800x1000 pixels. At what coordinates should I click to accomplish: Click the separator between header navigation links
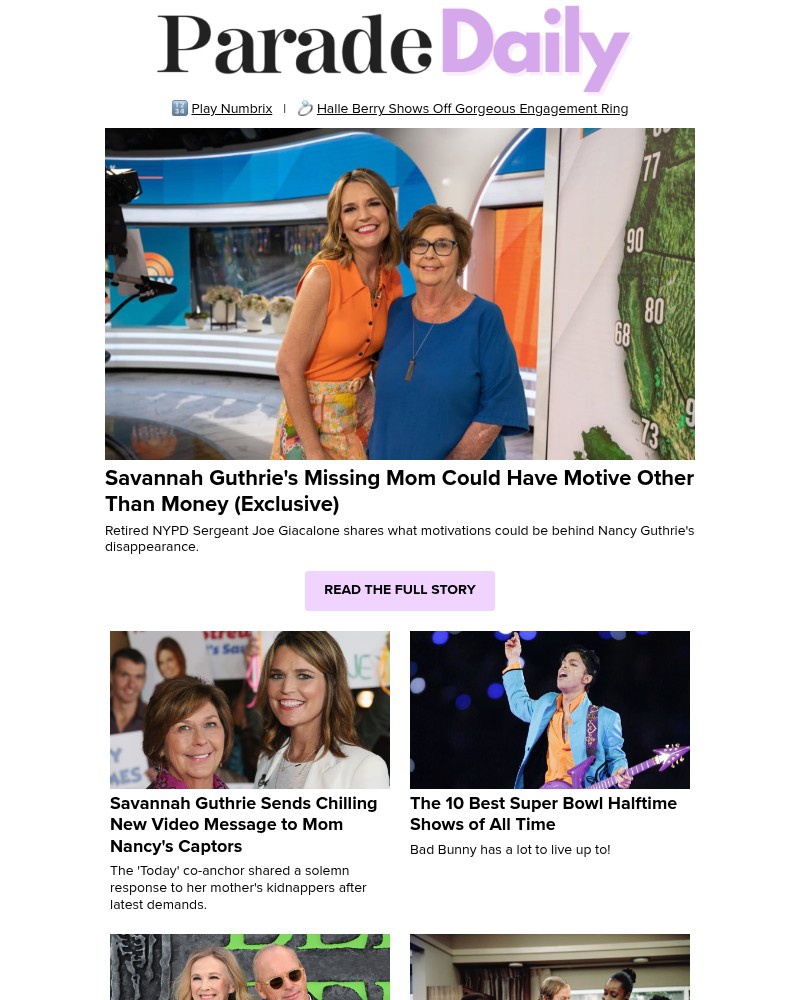284,108
